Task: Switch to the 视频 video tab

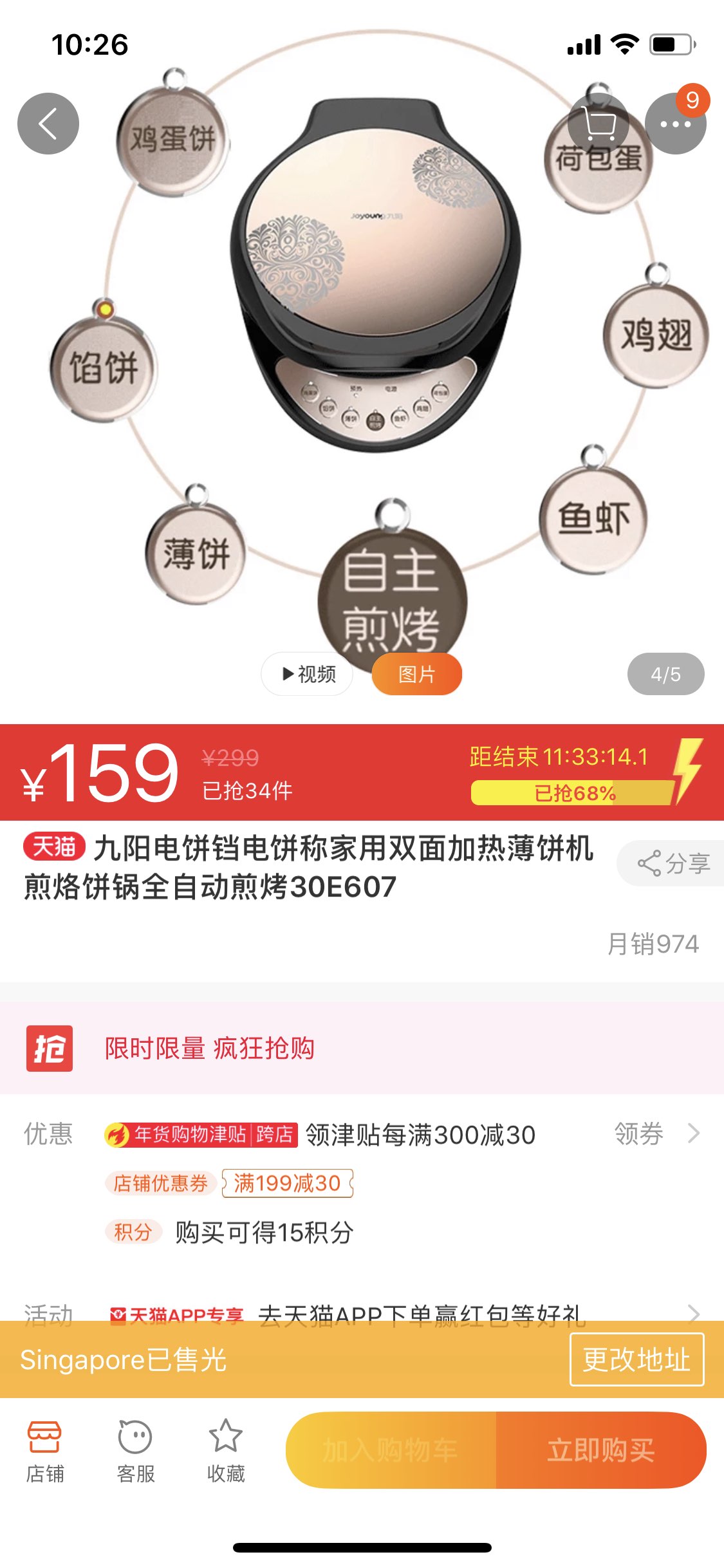Action: click(x=308, y=674)
